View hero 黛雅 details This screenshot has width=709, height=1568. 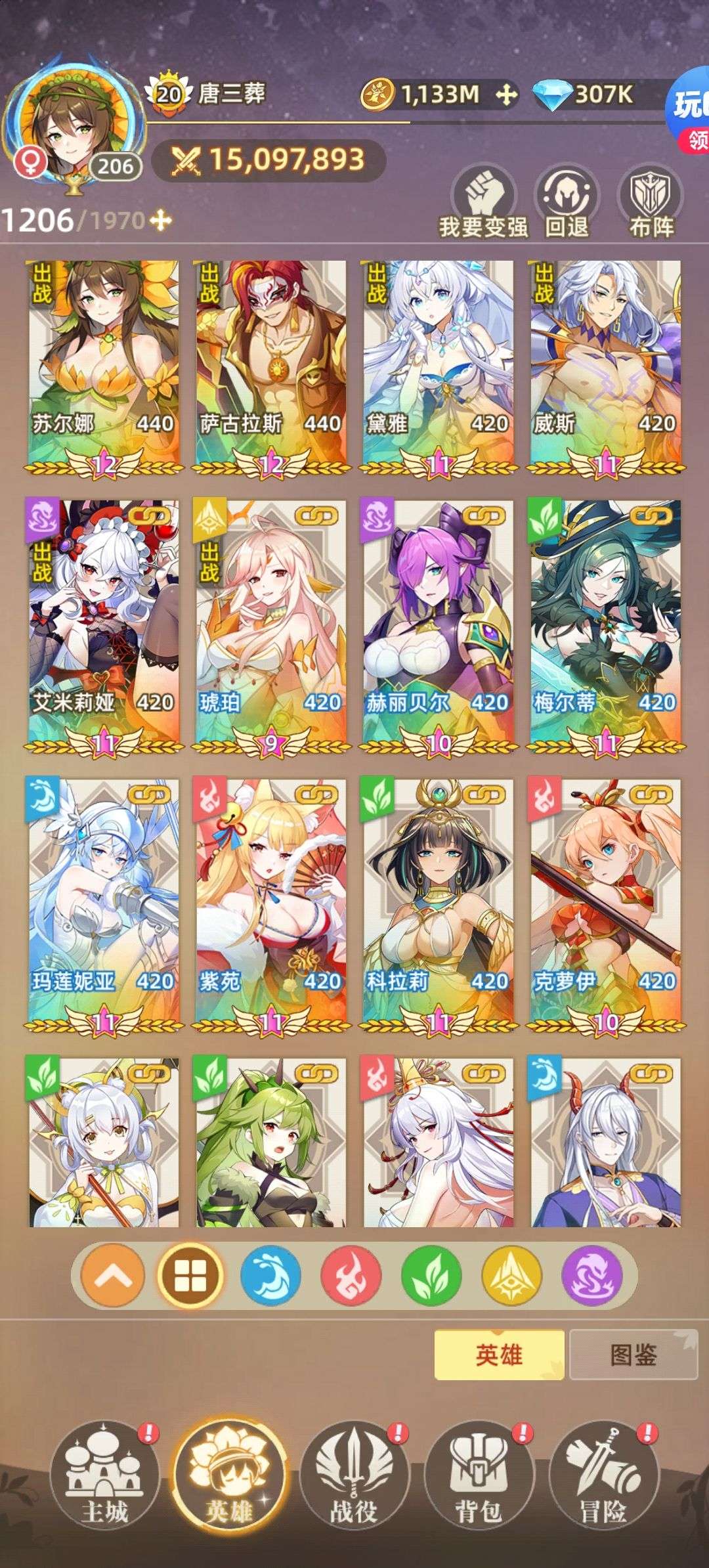click(438, 367)
